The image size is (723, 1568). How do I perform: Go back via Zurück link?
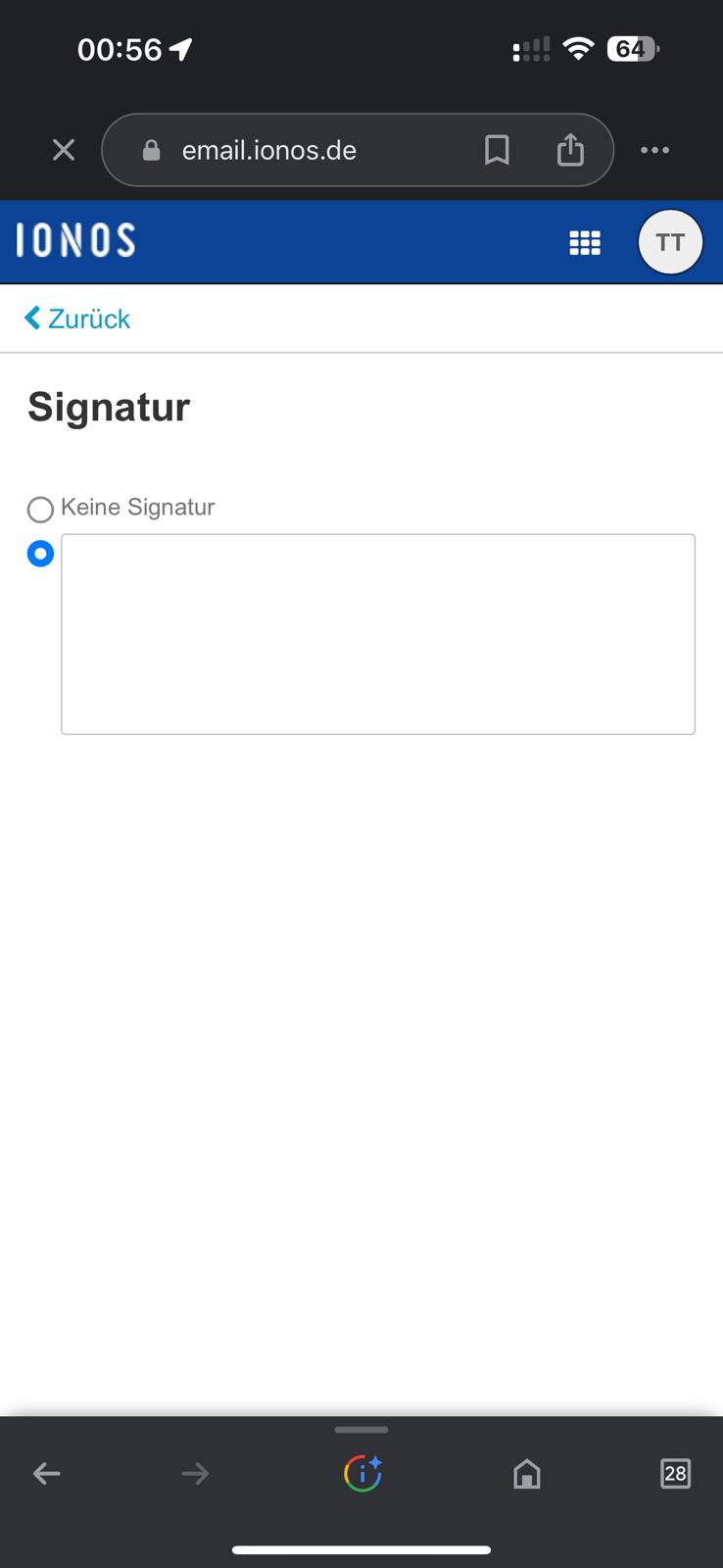pos(78,318)
